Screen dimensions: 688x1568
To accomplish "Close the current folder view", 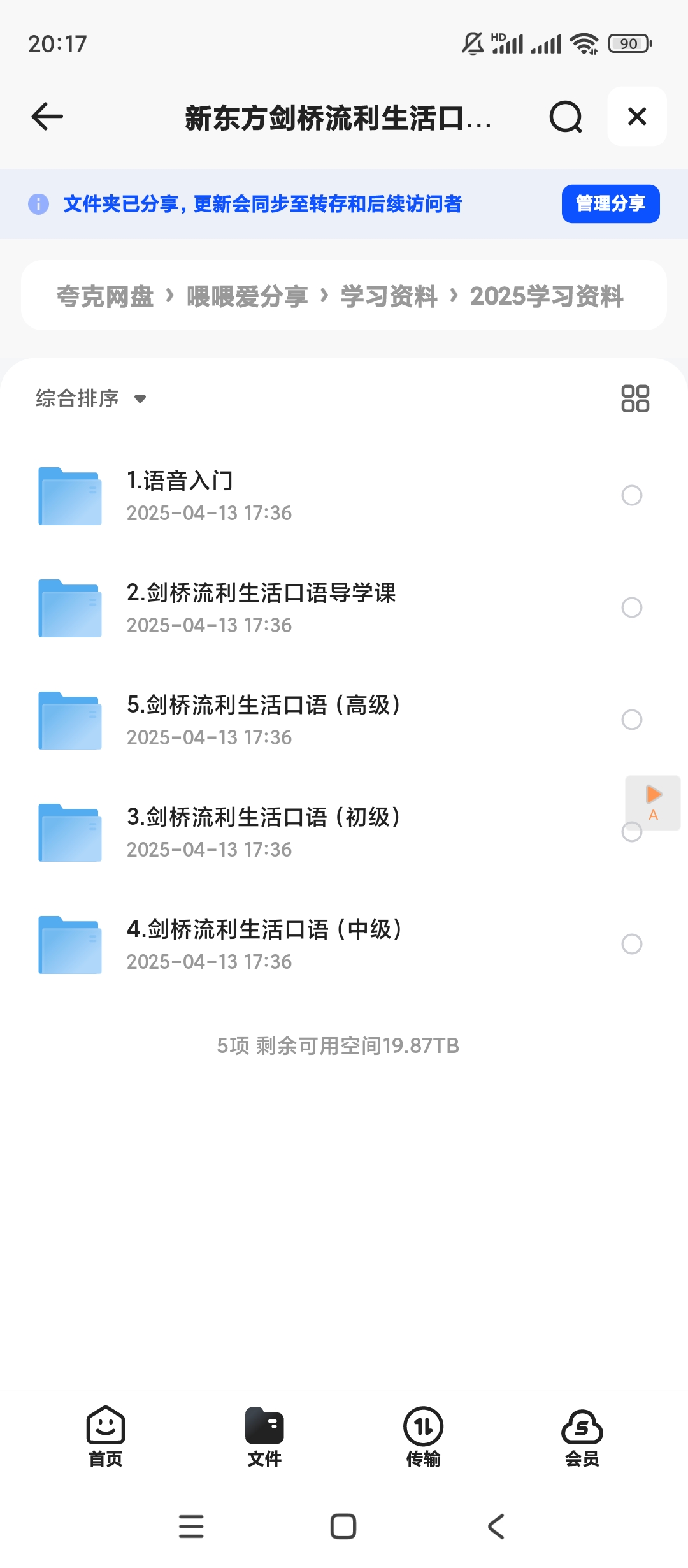I will pyautogui.click(x=636, y=117).
